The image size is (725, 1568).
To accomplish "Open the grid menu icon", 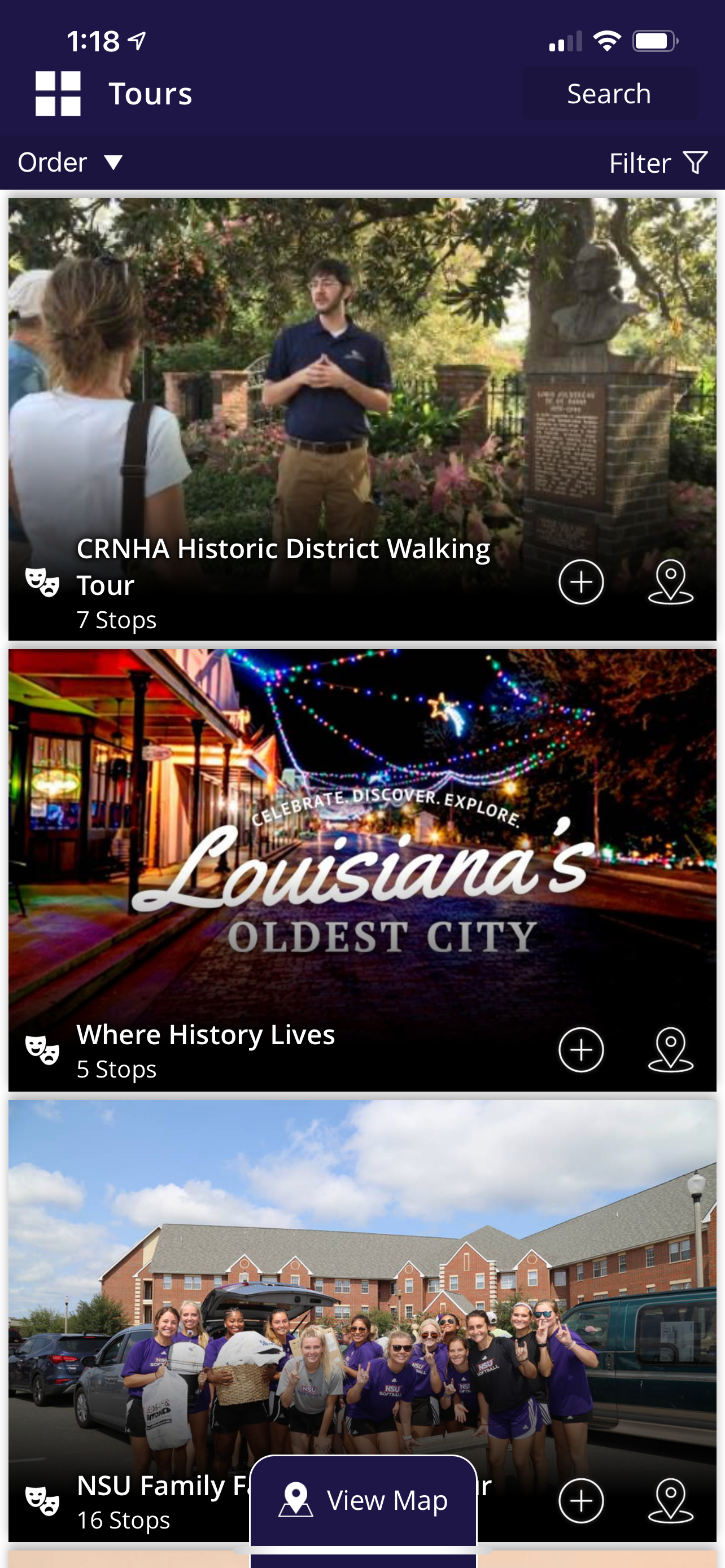I will pos(58,94).
